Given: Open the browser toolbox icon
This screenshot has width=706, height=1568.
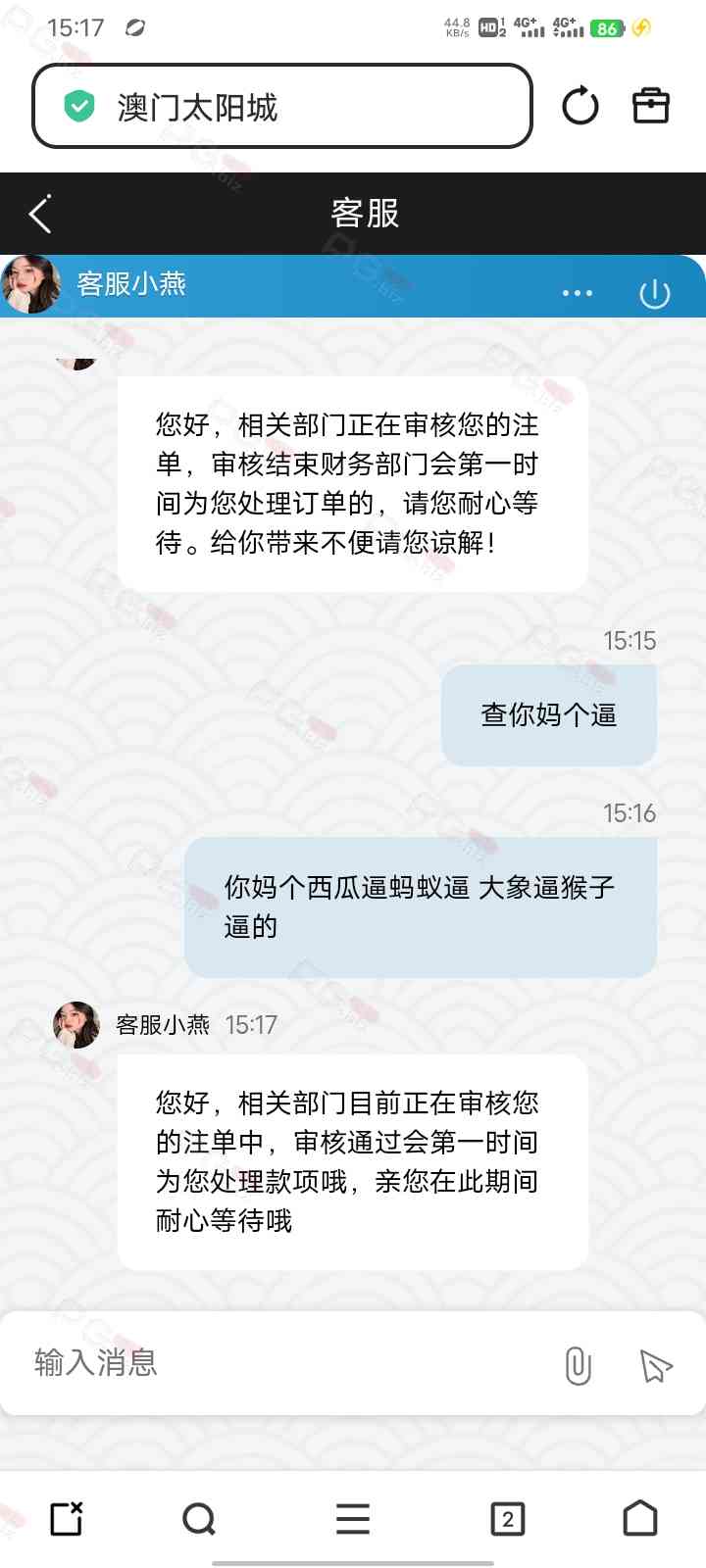Looking at the screenshot, I should (651, 106).
